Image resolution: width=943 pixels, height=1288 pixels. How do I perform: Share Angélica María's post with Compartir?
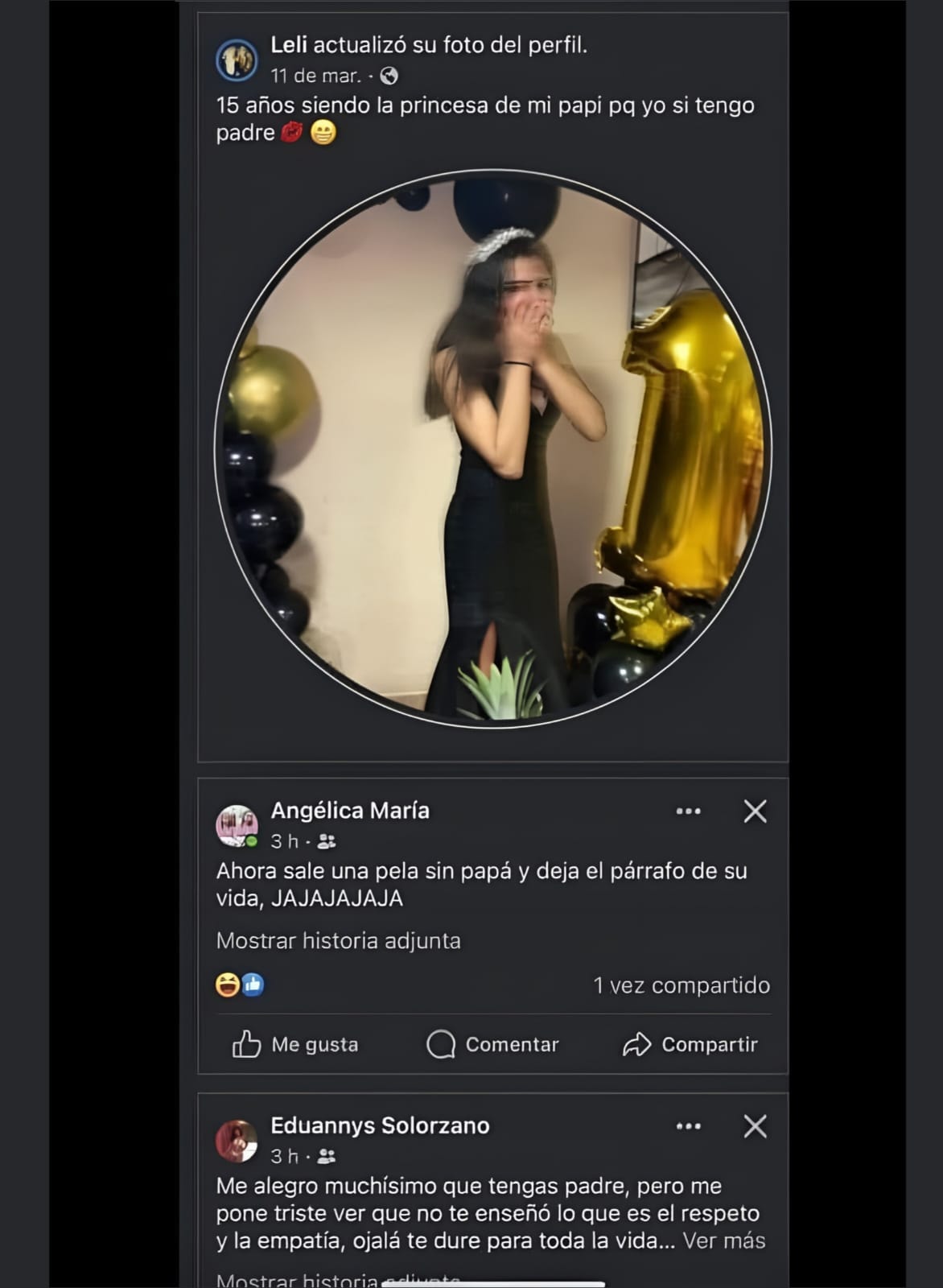pyautogui.click(x=690, y=1044)
